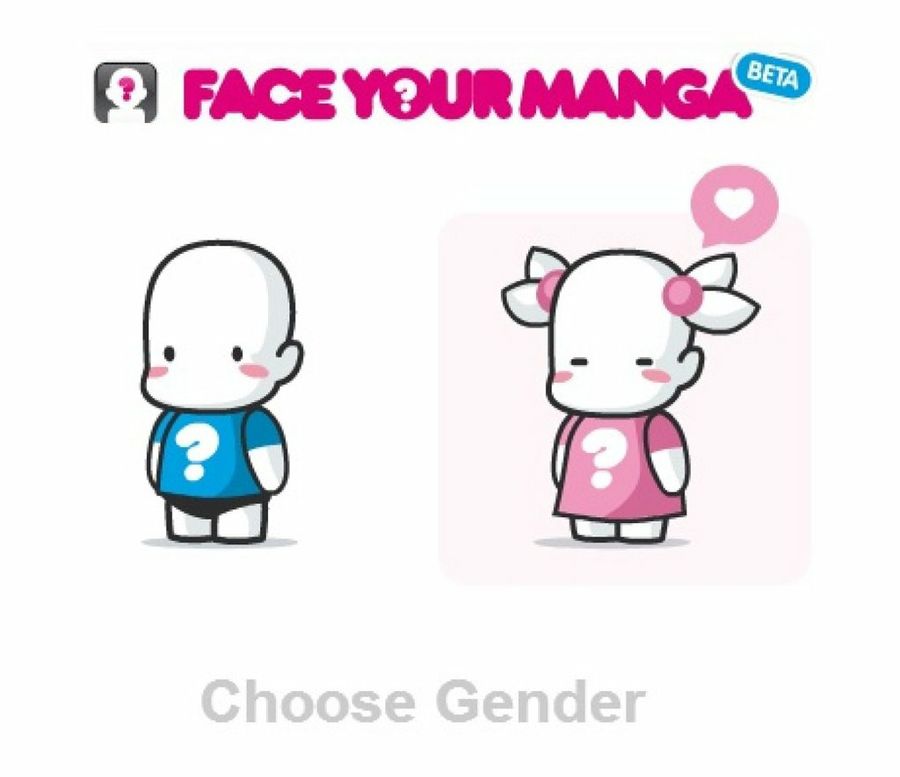Image resolution: width=900 pixels, height=777 pixels.
Task: Choose the female character in the pink dress
Action: (x=622, y=400)
